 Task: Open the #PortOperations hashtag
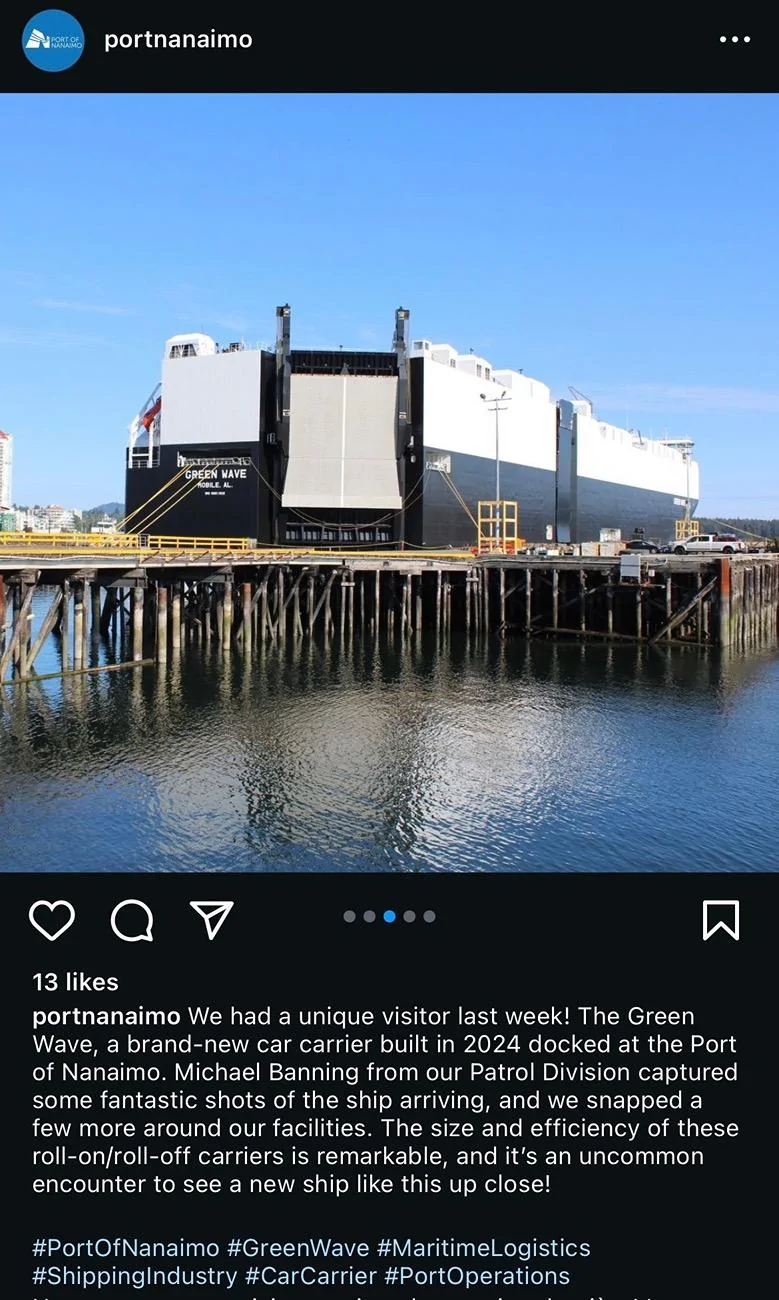tap(477, 1276)
